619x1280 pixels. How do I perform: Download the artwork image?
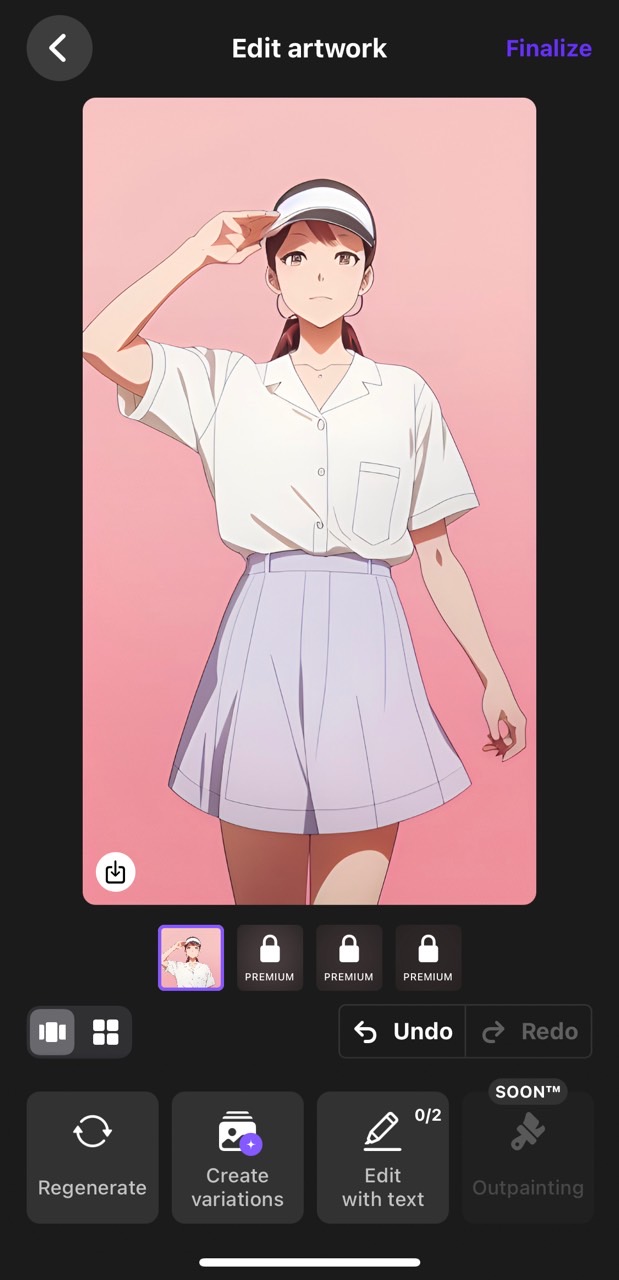click(x=116, y=871)
